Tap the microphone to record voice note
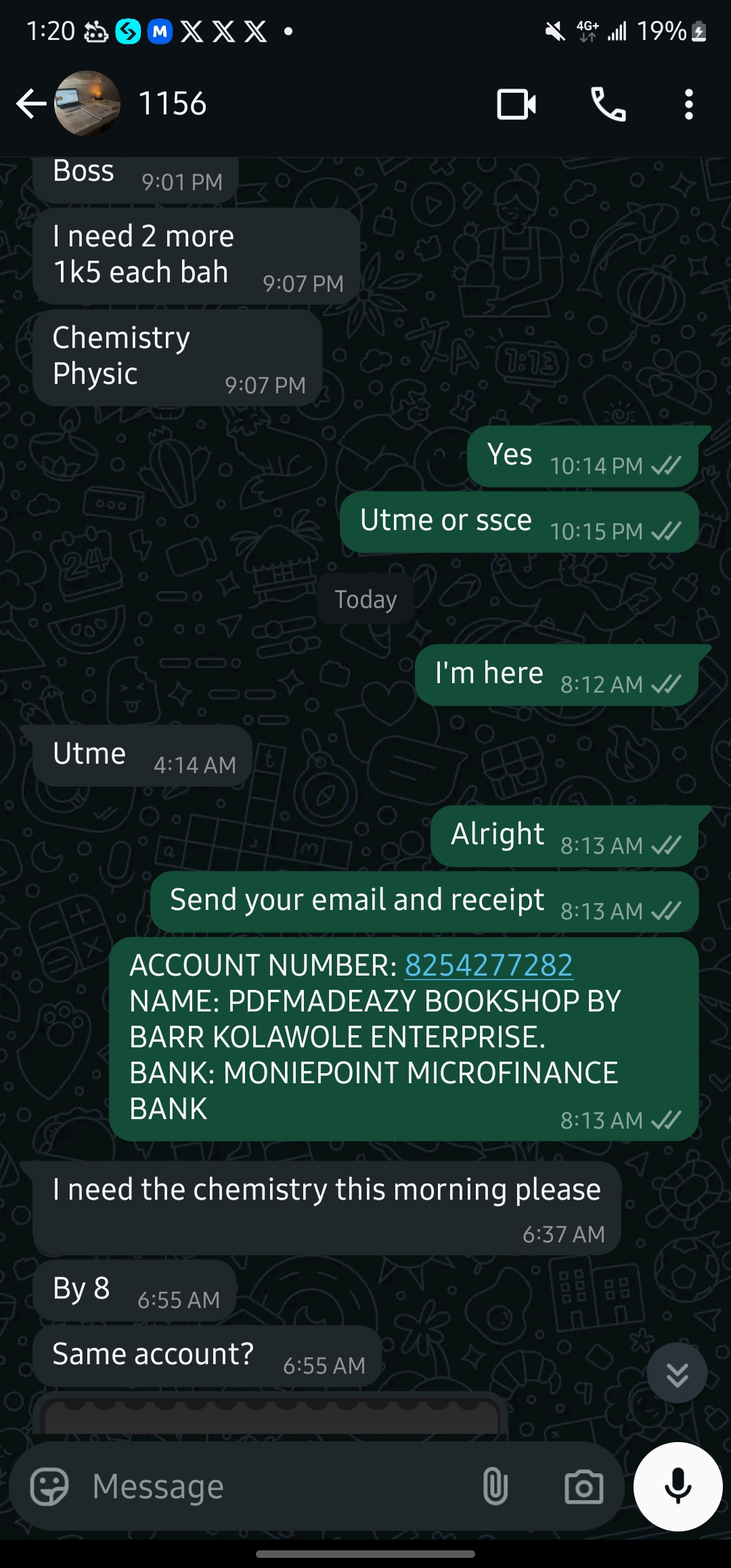The width and height of the screenshot is (731, 1568). (x=678, y=1487)
